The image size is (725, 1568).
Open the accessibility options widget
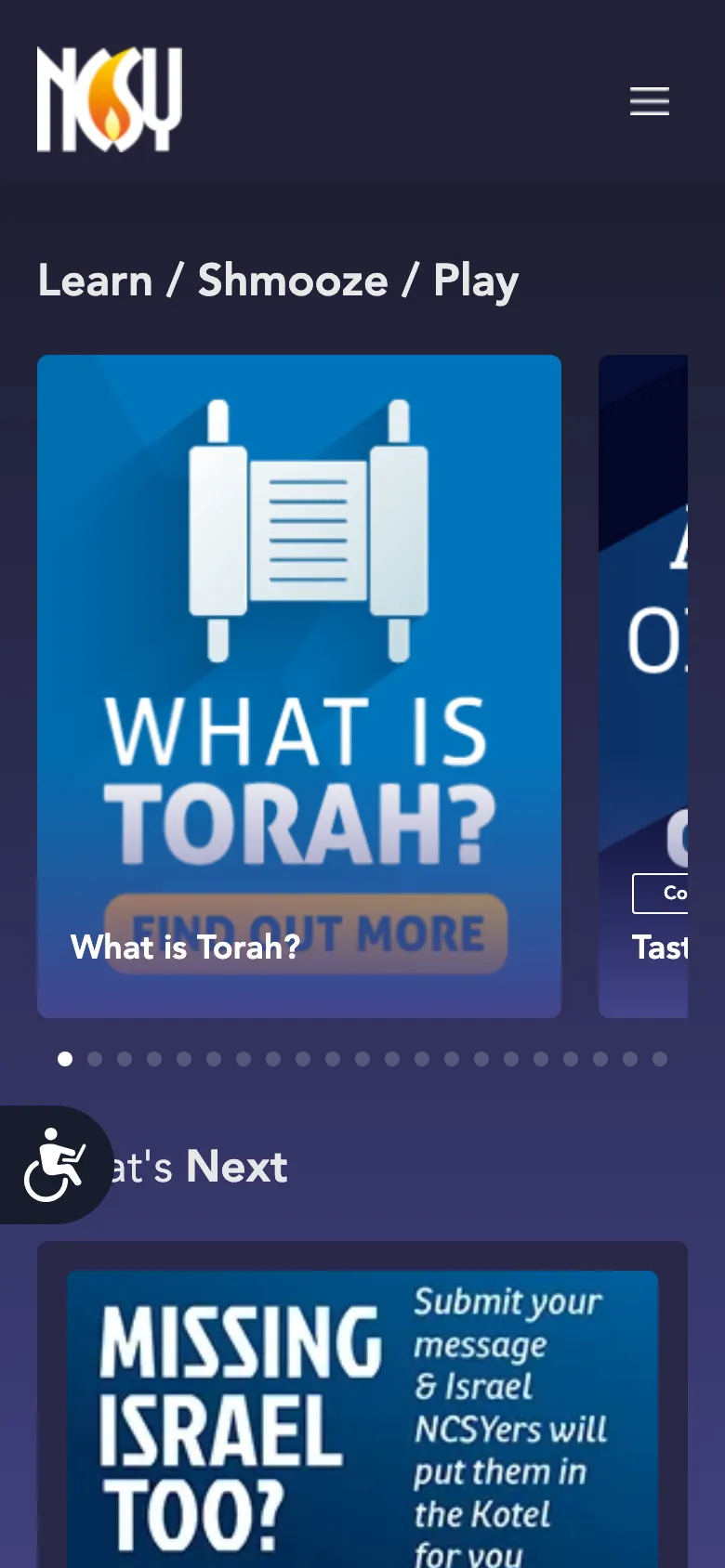click(x=54, y=1164)
